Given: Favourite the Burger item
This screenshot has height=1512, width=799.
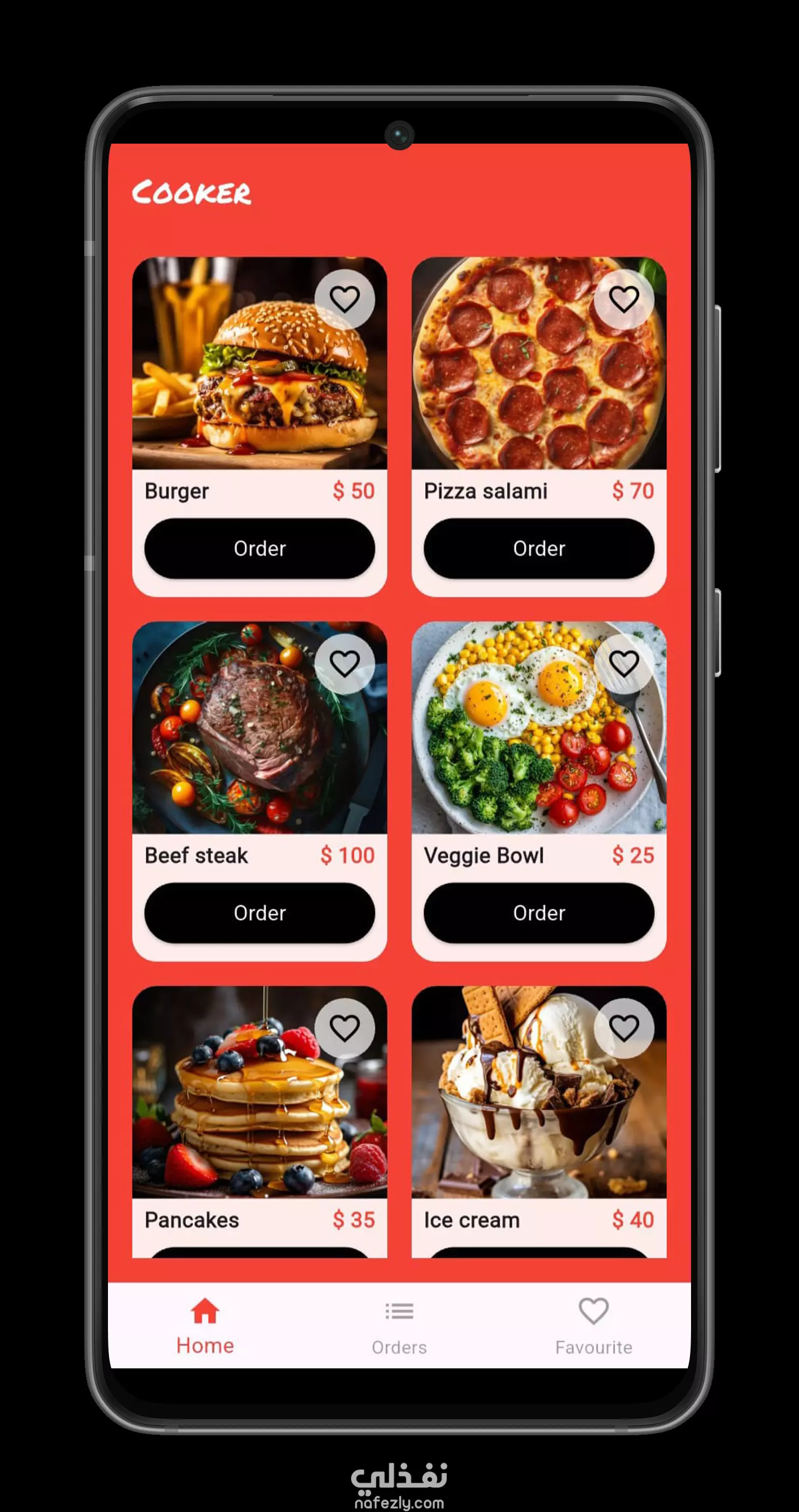Looking at the screenshot, I should [x=344, y=299].
